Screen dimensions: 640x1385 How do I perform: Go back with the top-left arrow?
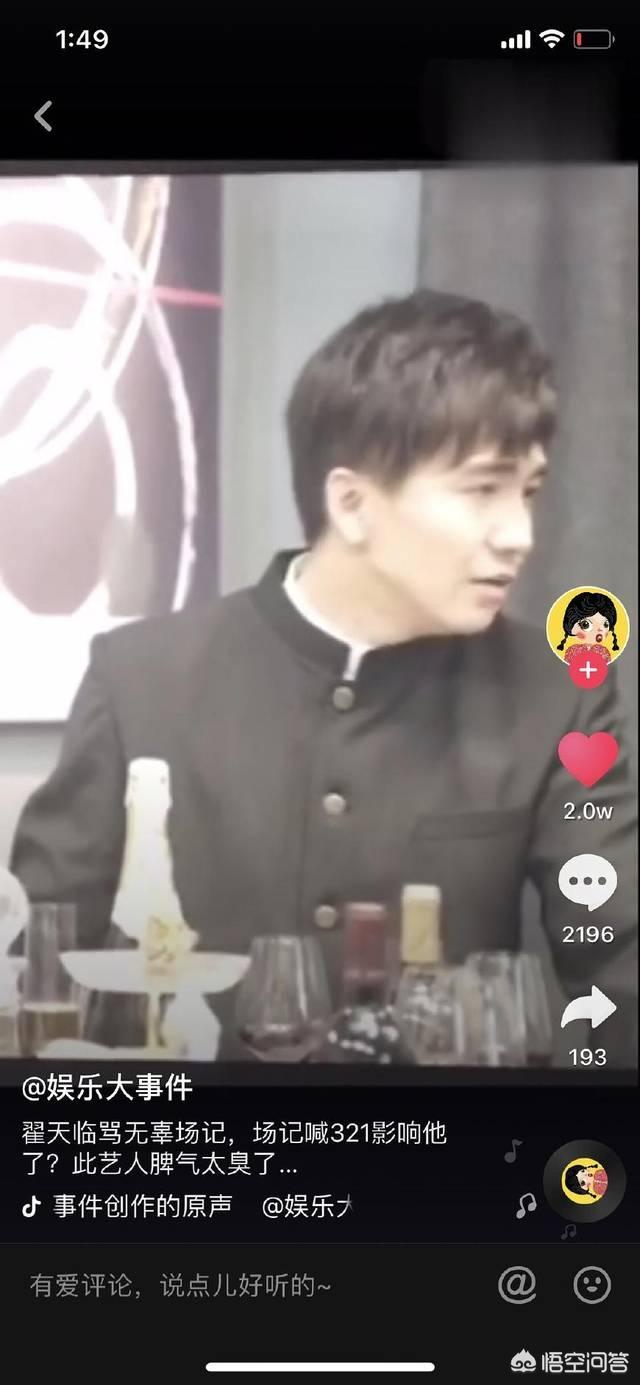(x=43, y=117)
